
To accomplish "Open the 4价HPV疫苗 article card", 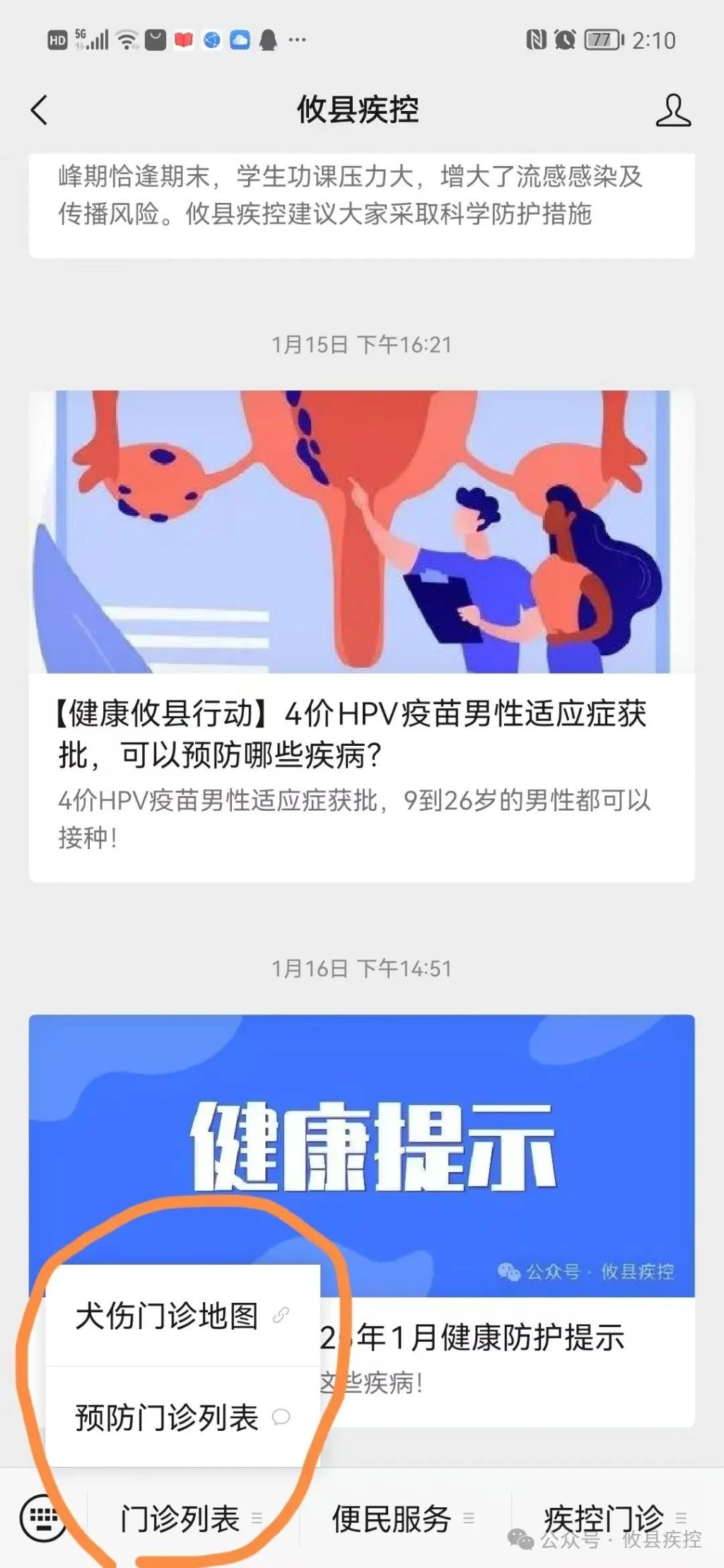I will coord(361,636).
